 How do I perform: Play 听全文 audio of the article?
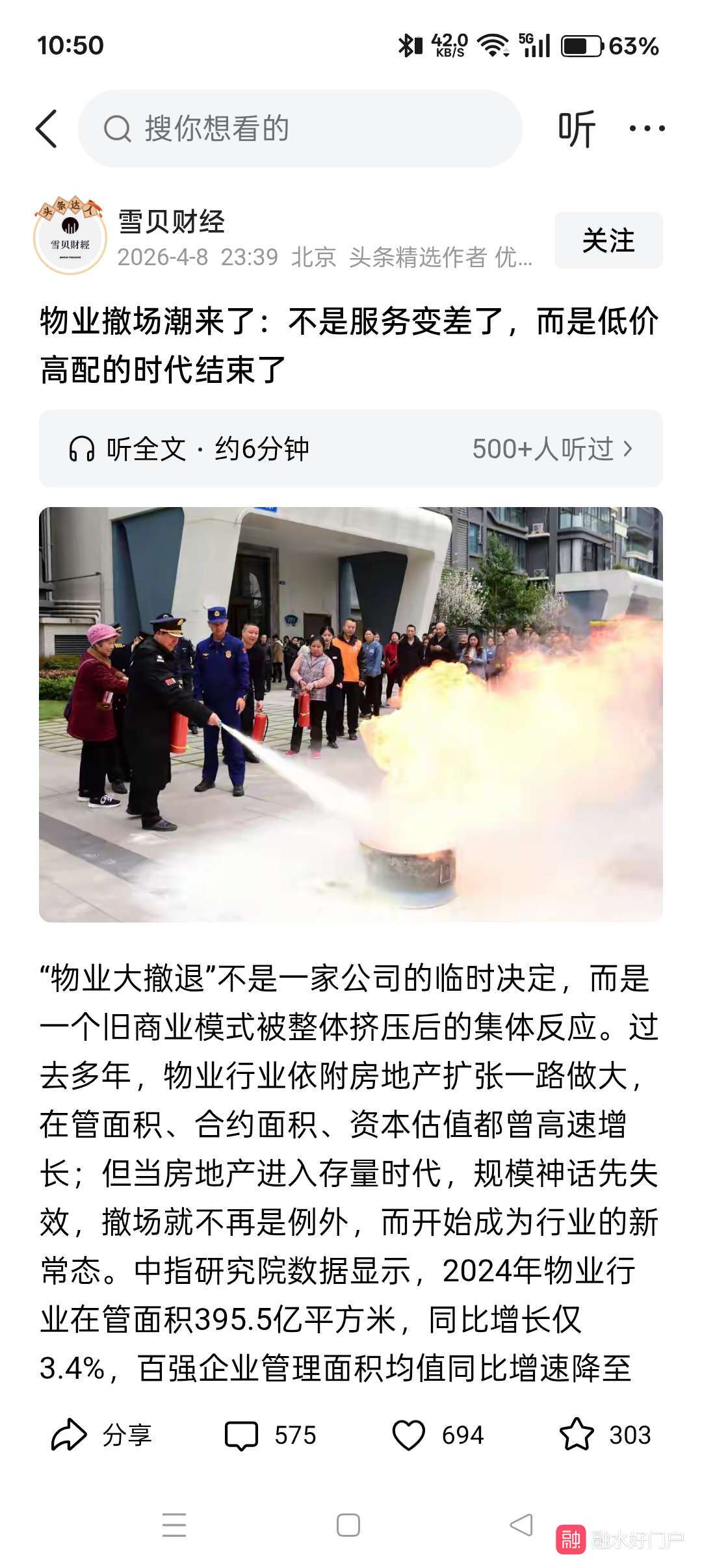(188, 449)
